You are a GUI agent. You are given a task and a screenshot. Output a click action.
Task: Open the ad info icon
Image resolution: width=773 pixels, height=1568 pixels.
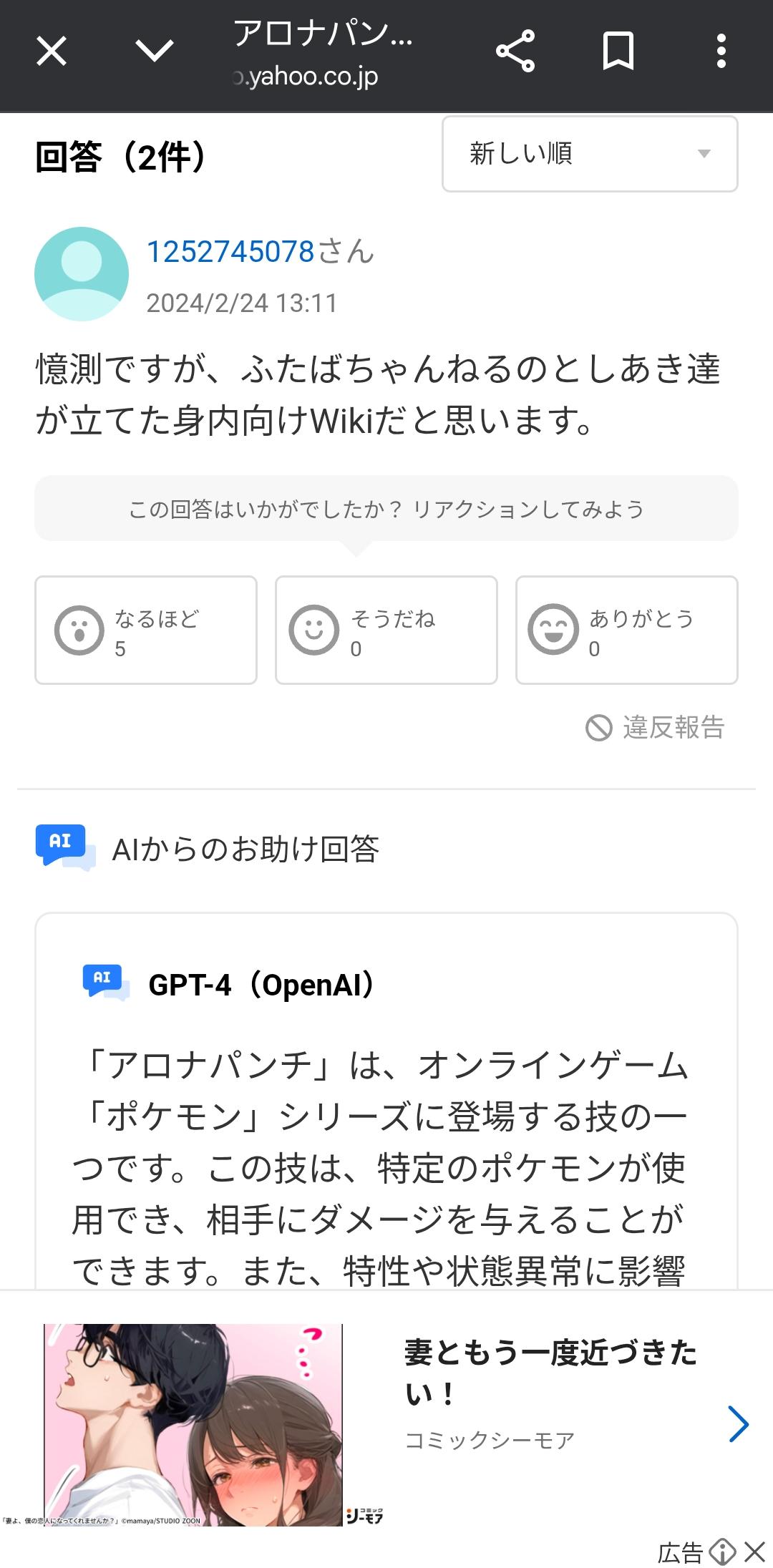pos(722,1552)
